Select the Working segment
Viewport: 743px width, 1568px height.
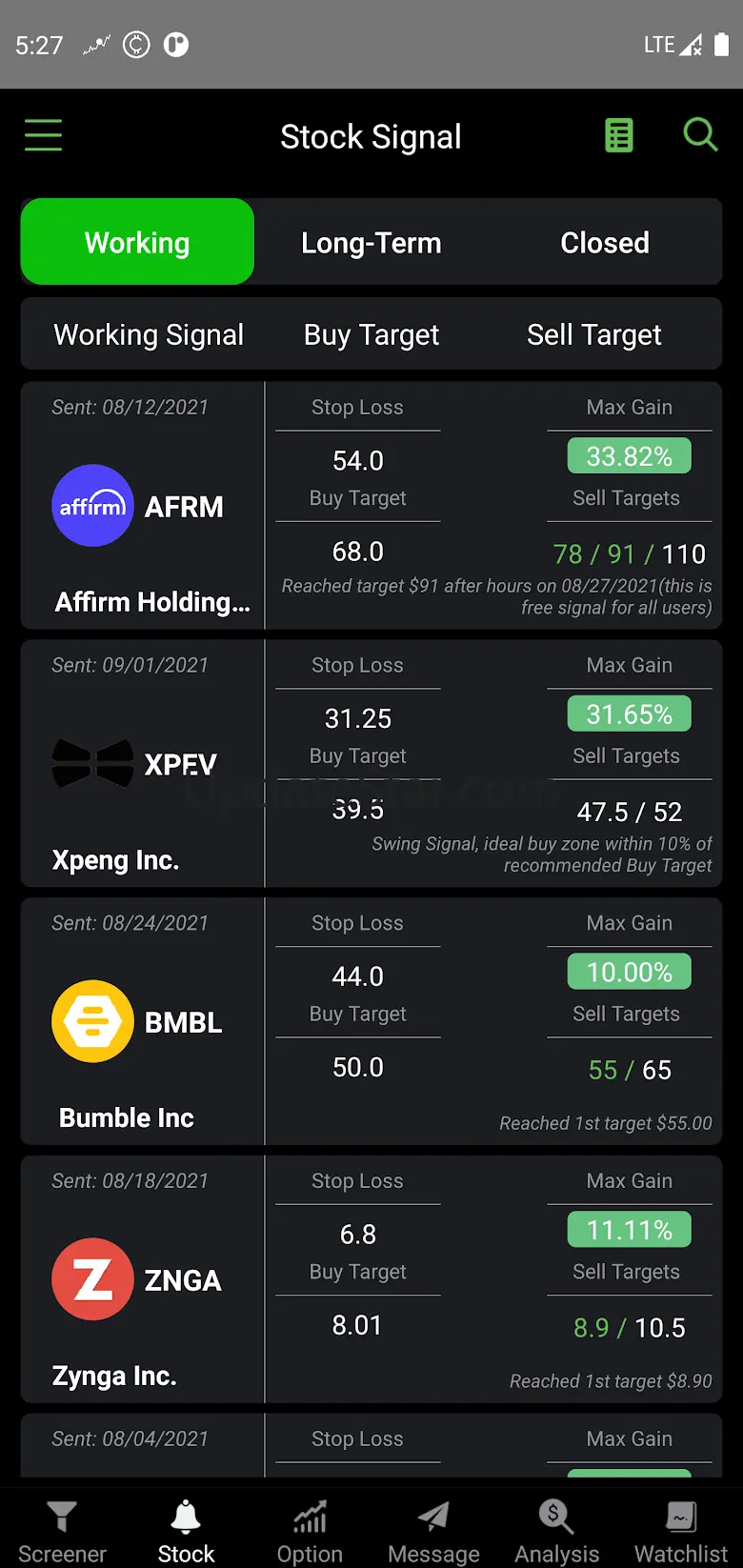[137, 242]
